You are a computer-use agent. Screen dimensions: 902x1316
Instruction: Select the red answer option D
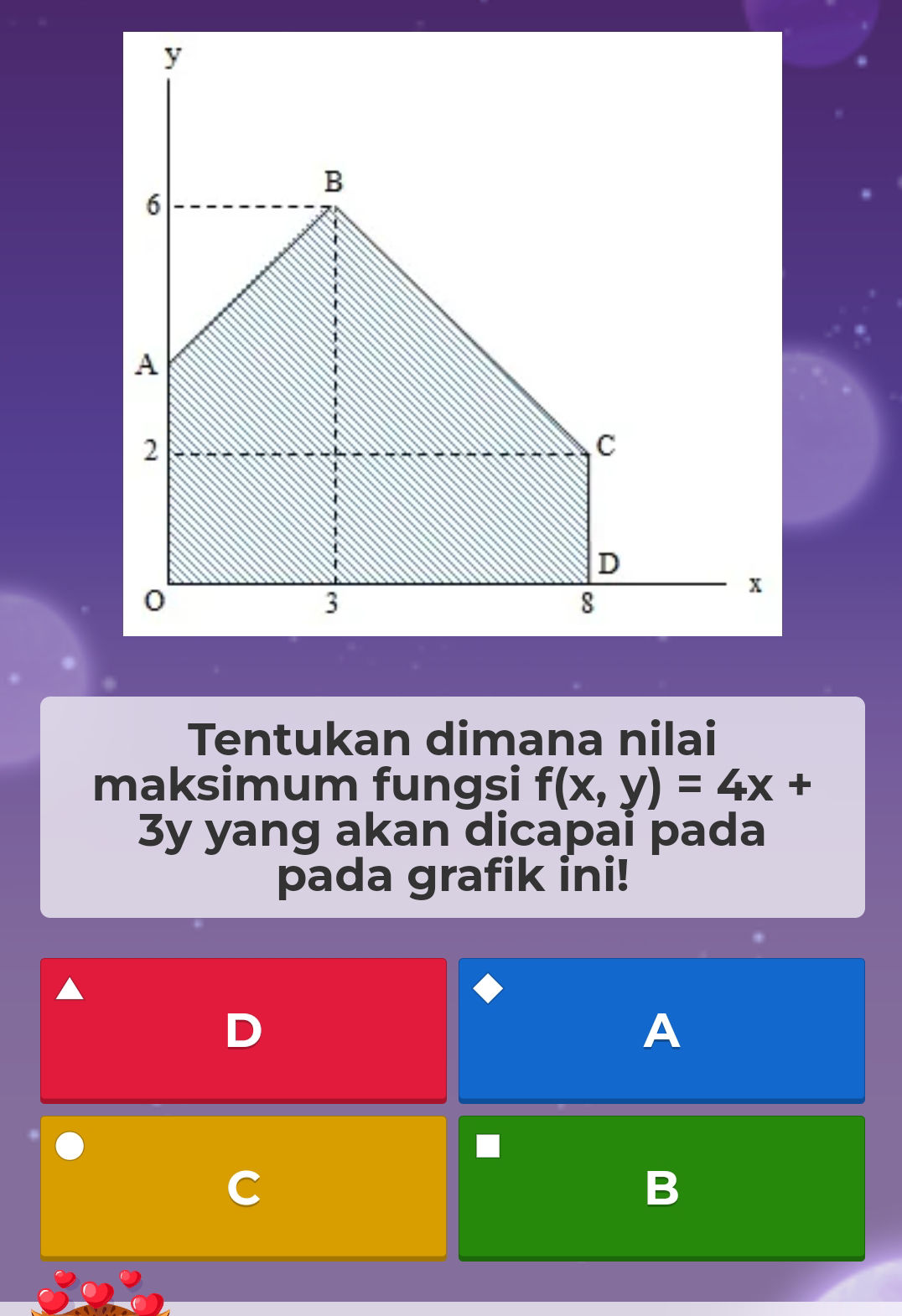[x=243, y=1031]
